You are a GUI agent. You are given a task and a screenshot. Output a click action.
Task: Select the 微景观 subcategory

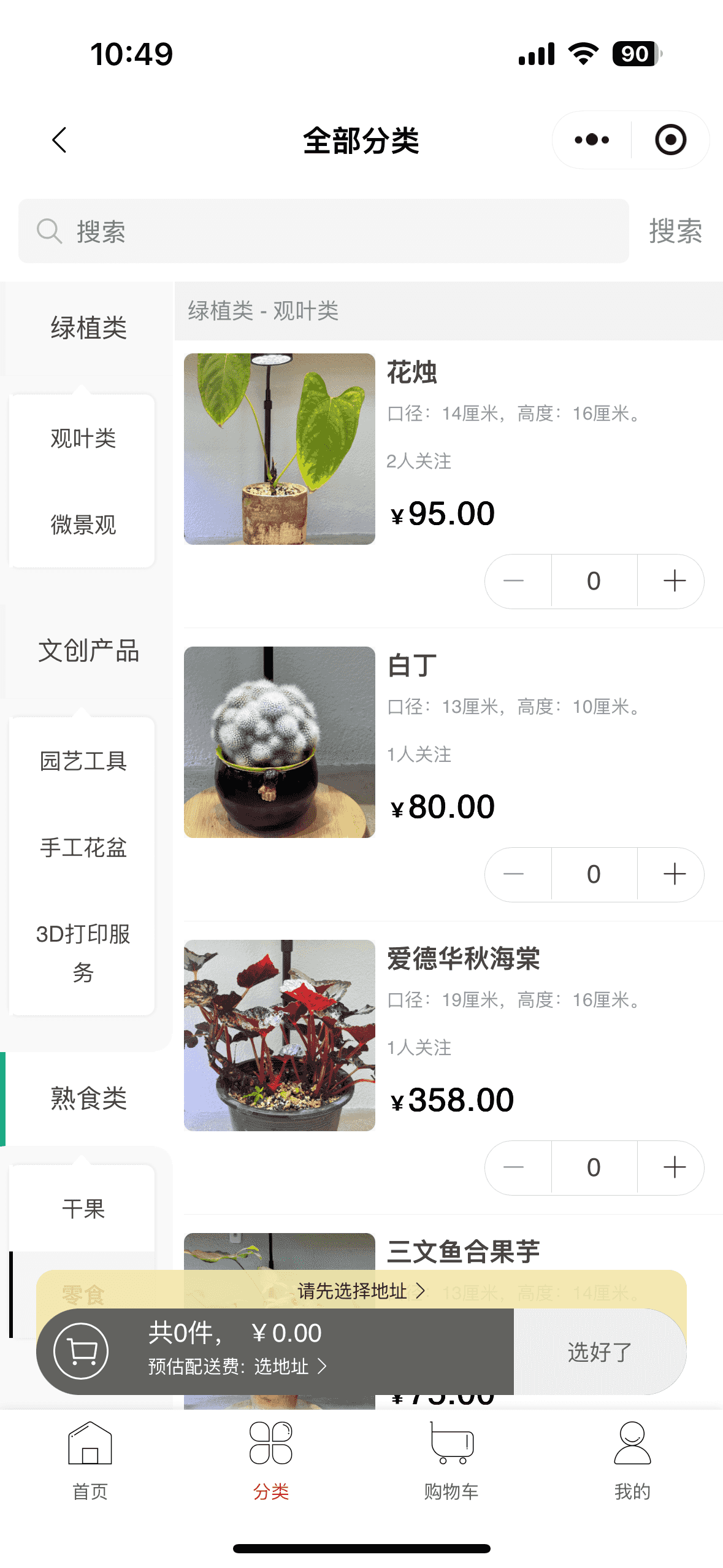[83, 525]
